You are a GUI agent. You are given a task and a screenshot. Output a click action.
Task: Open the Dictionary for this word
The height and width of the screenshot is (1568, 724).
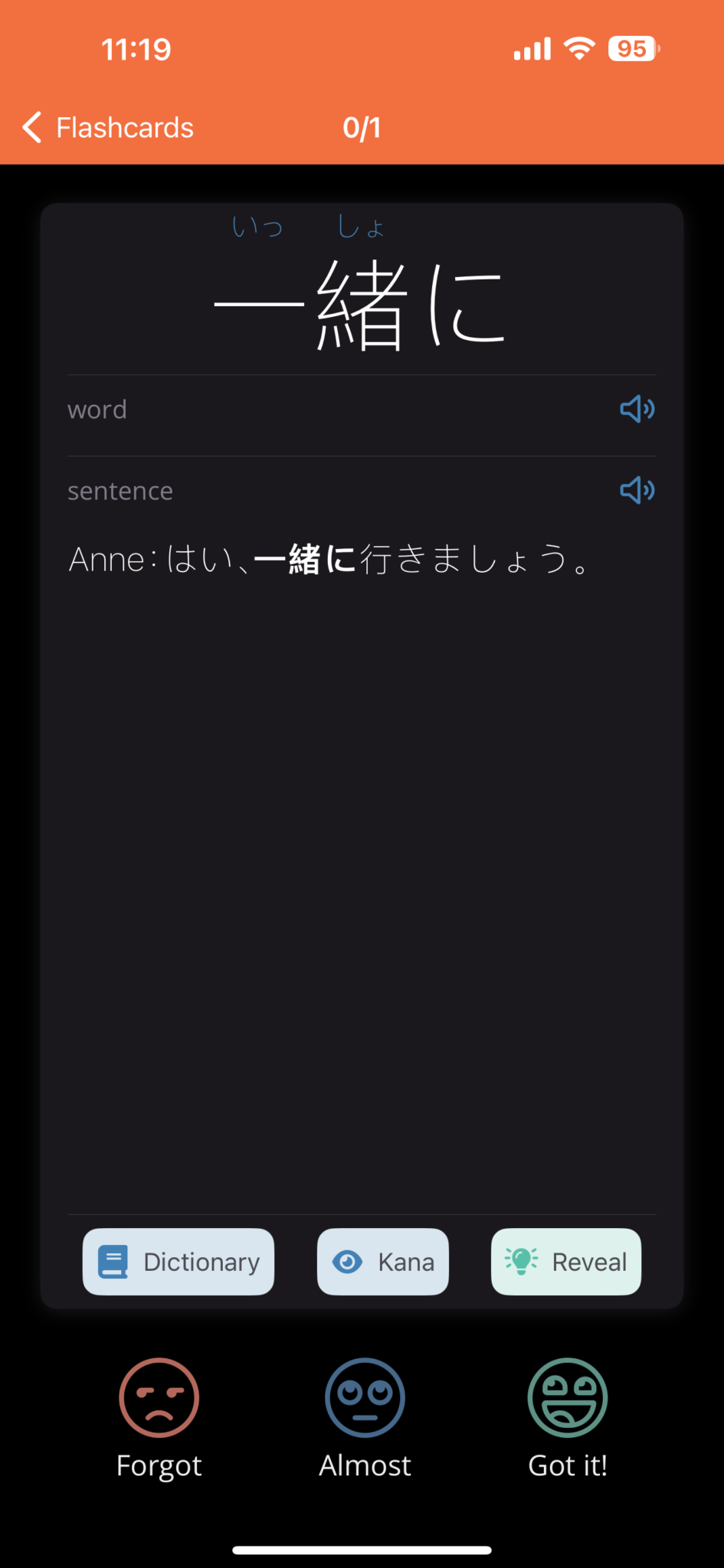click(x=179, y=1262)
